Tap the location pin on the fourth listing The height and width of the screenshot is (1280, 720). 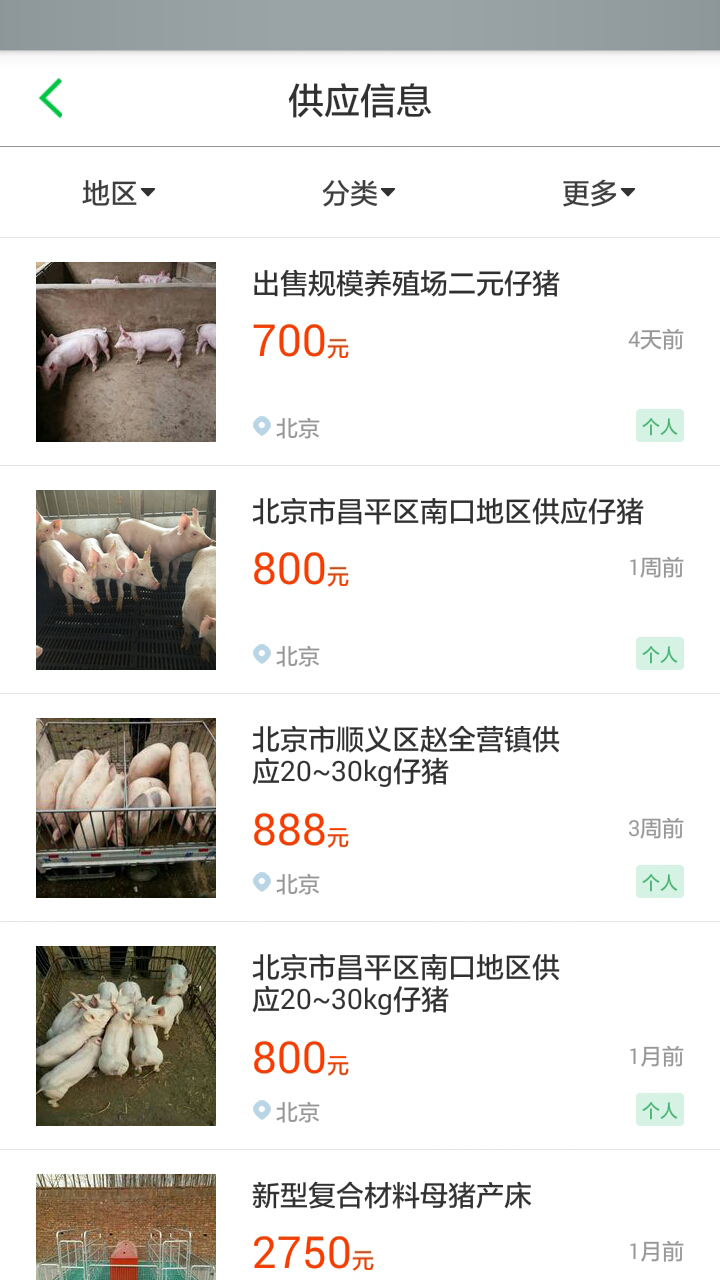(x=261, y=1112)
